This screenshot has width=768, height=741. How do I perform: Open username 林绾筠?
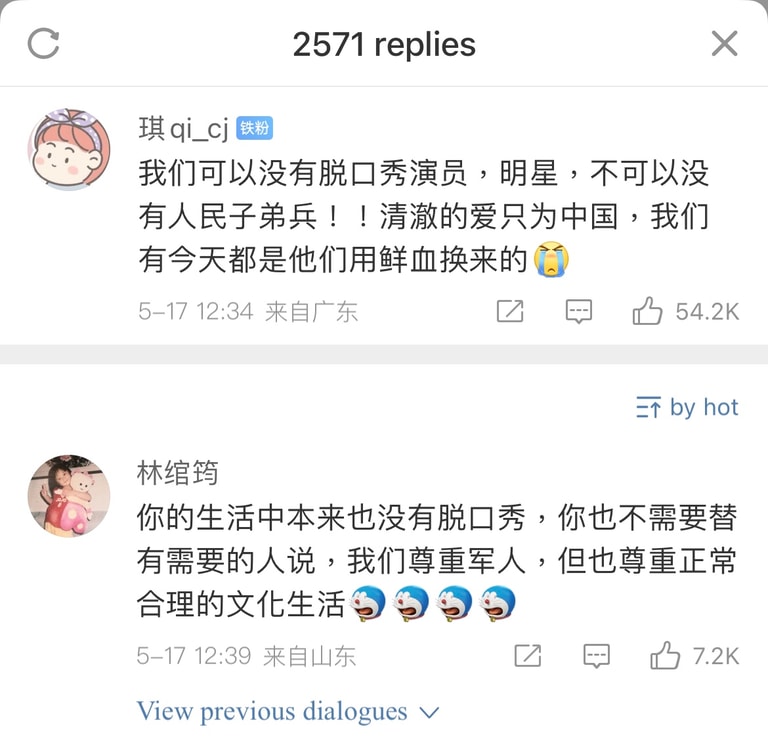tap(177, 473)
